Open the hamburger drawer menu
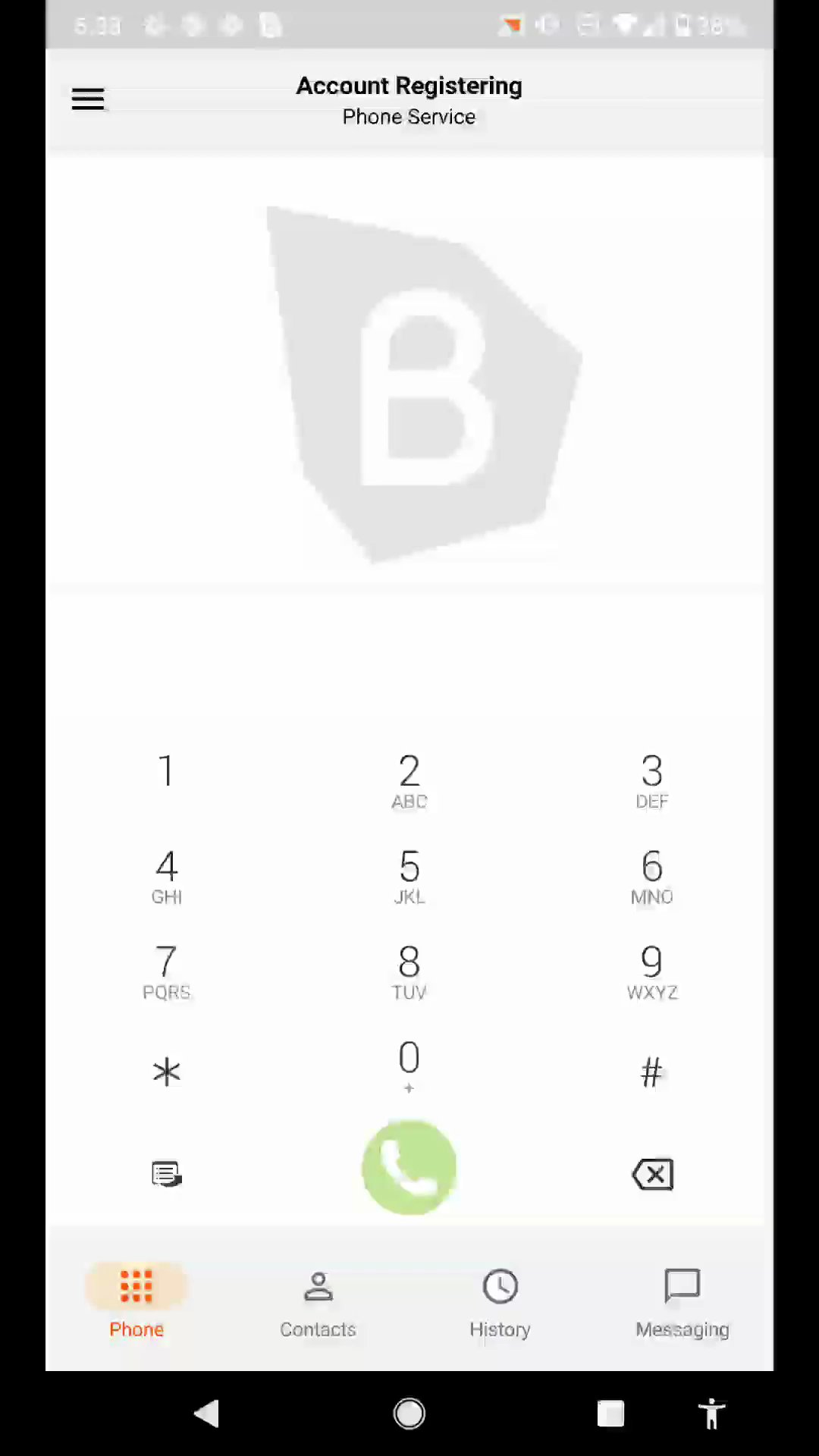The image size is (819, 1456). 88,99
